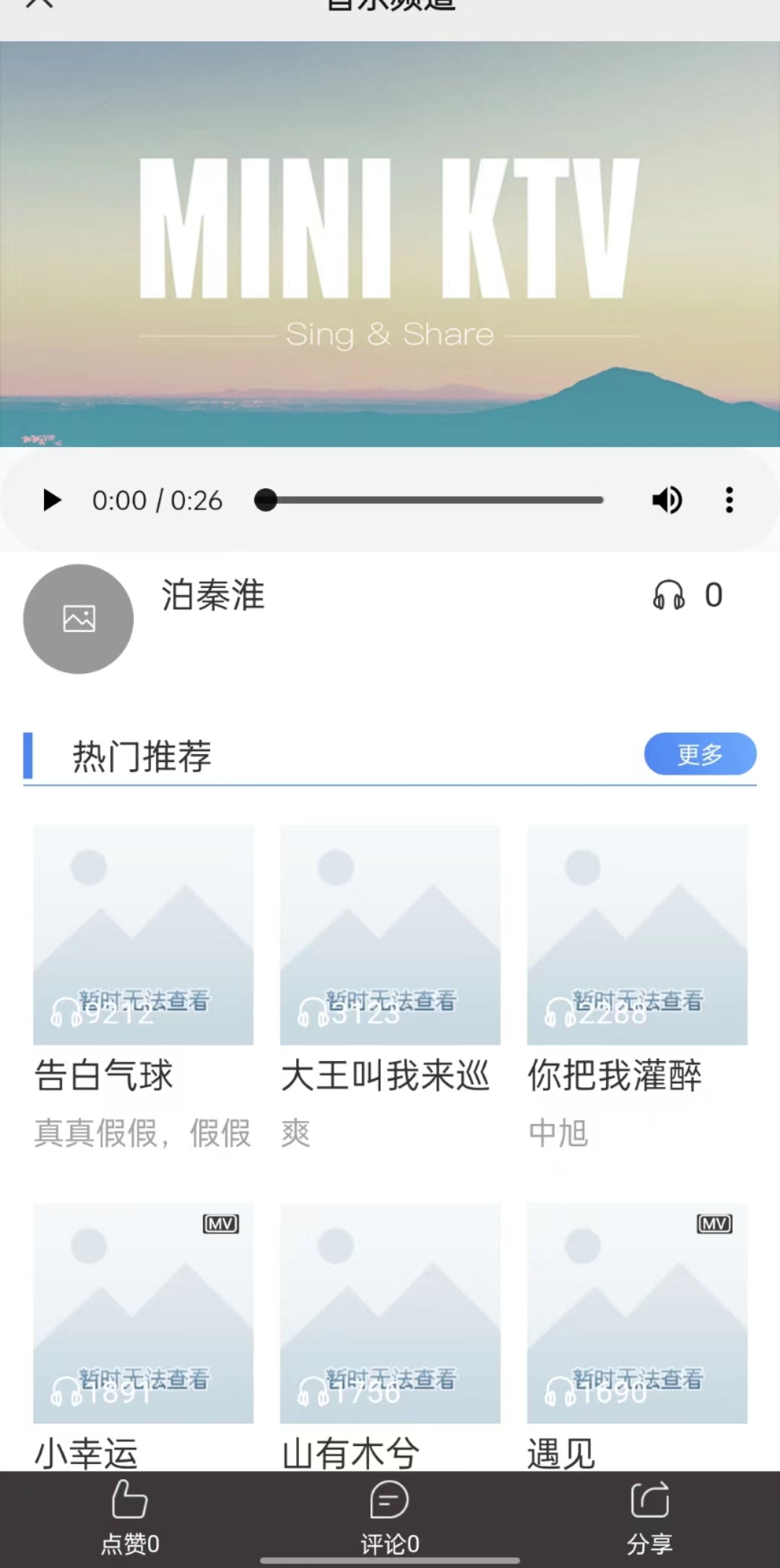Open the song 大王叫我来巡
Screen dimensions: 780x1568
coord(390,935)
